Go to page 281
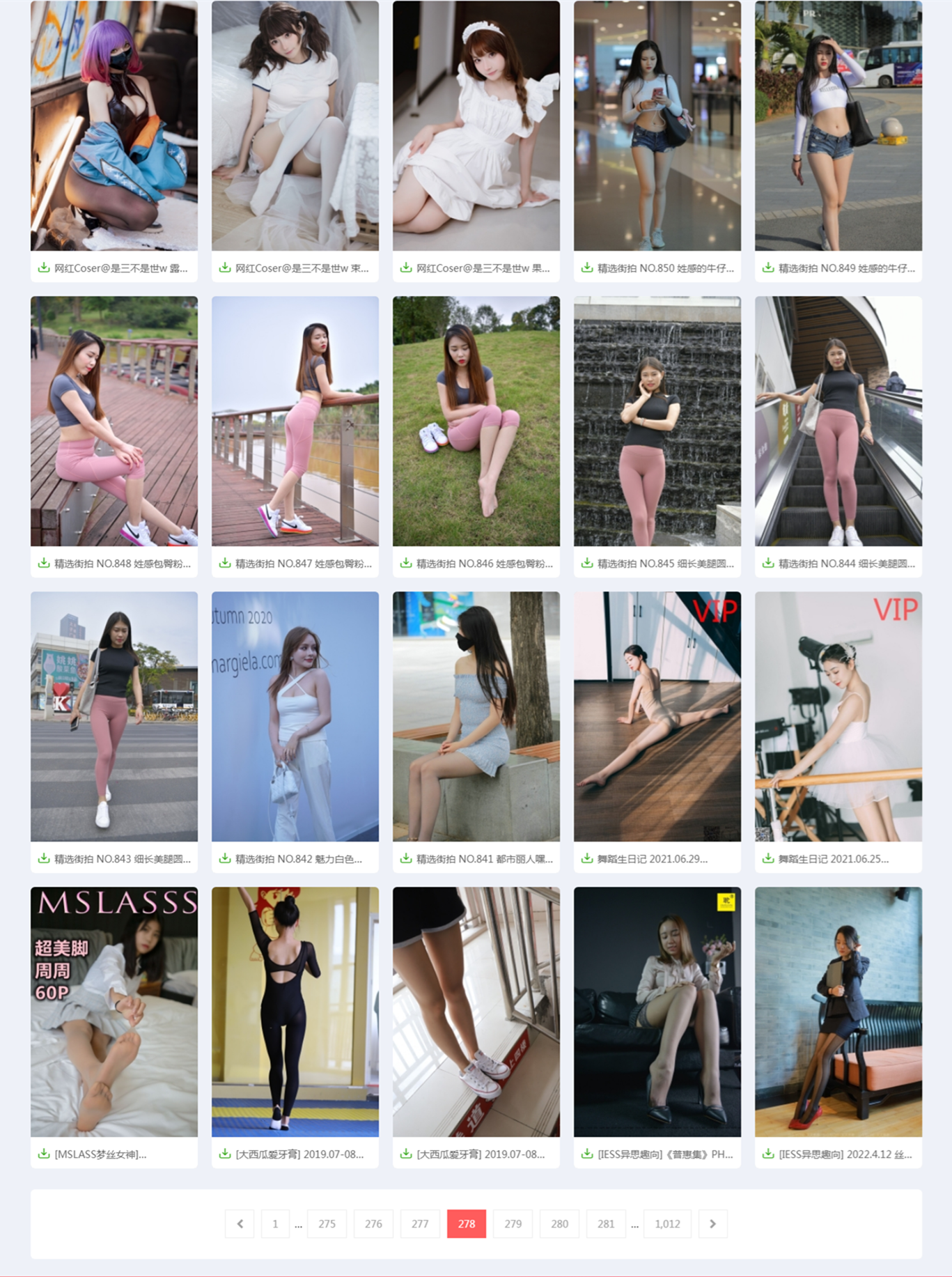This screenshot has width=952, height=1277. (606, 1223)
